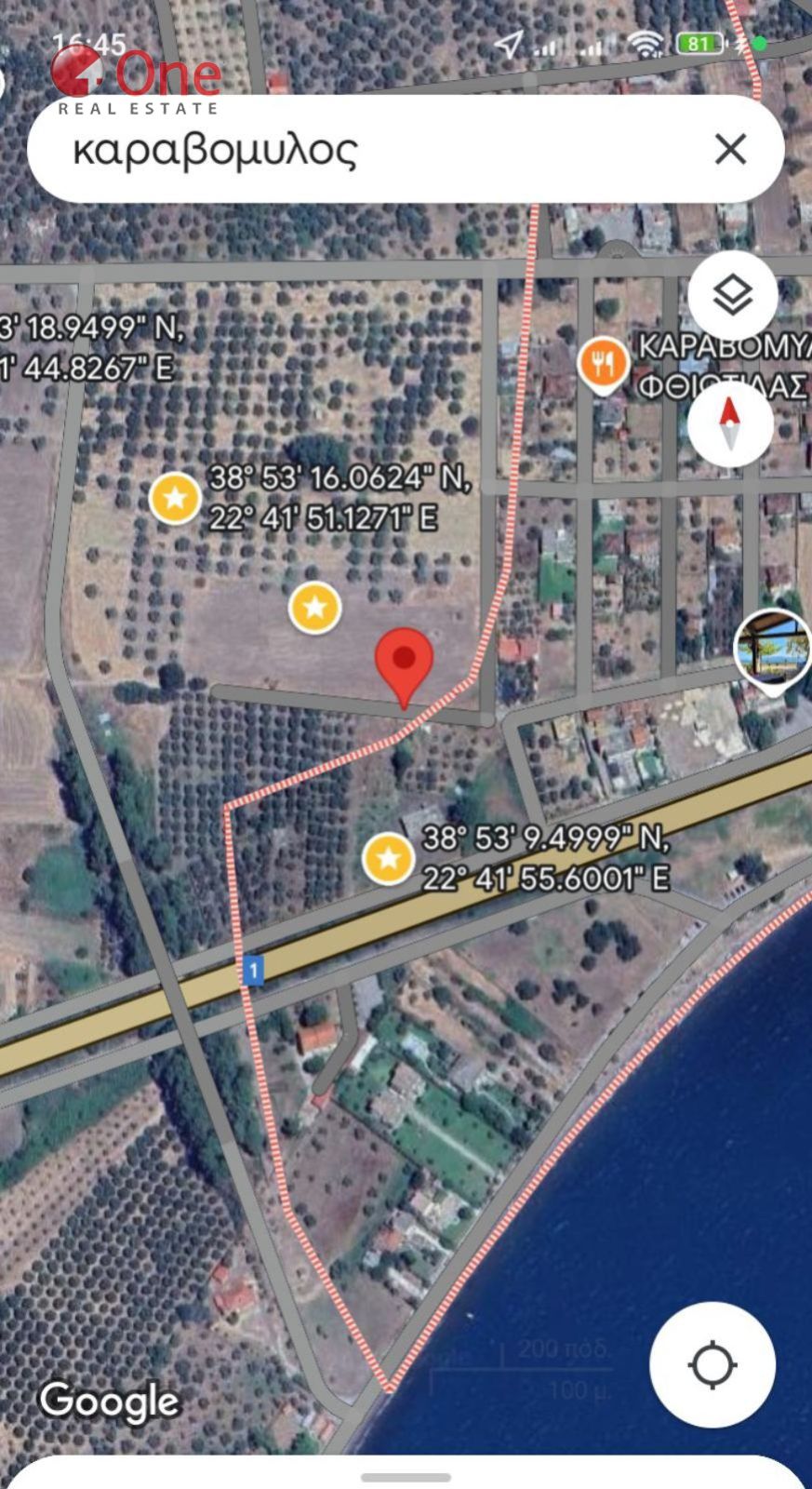
Task: Clear the search with the X button
Action: 730,149
